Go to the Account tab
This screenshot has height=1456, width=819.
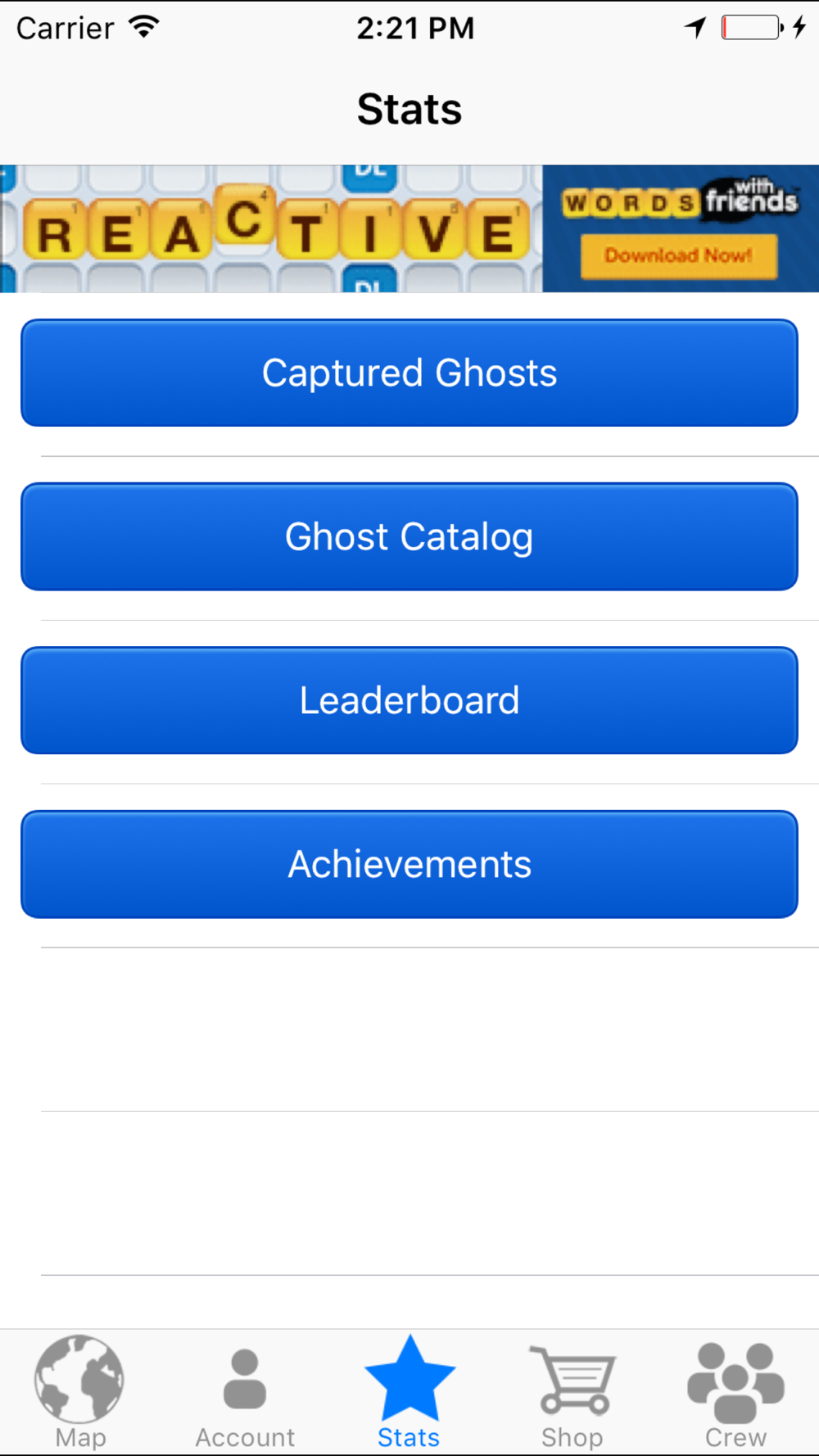245,1392
